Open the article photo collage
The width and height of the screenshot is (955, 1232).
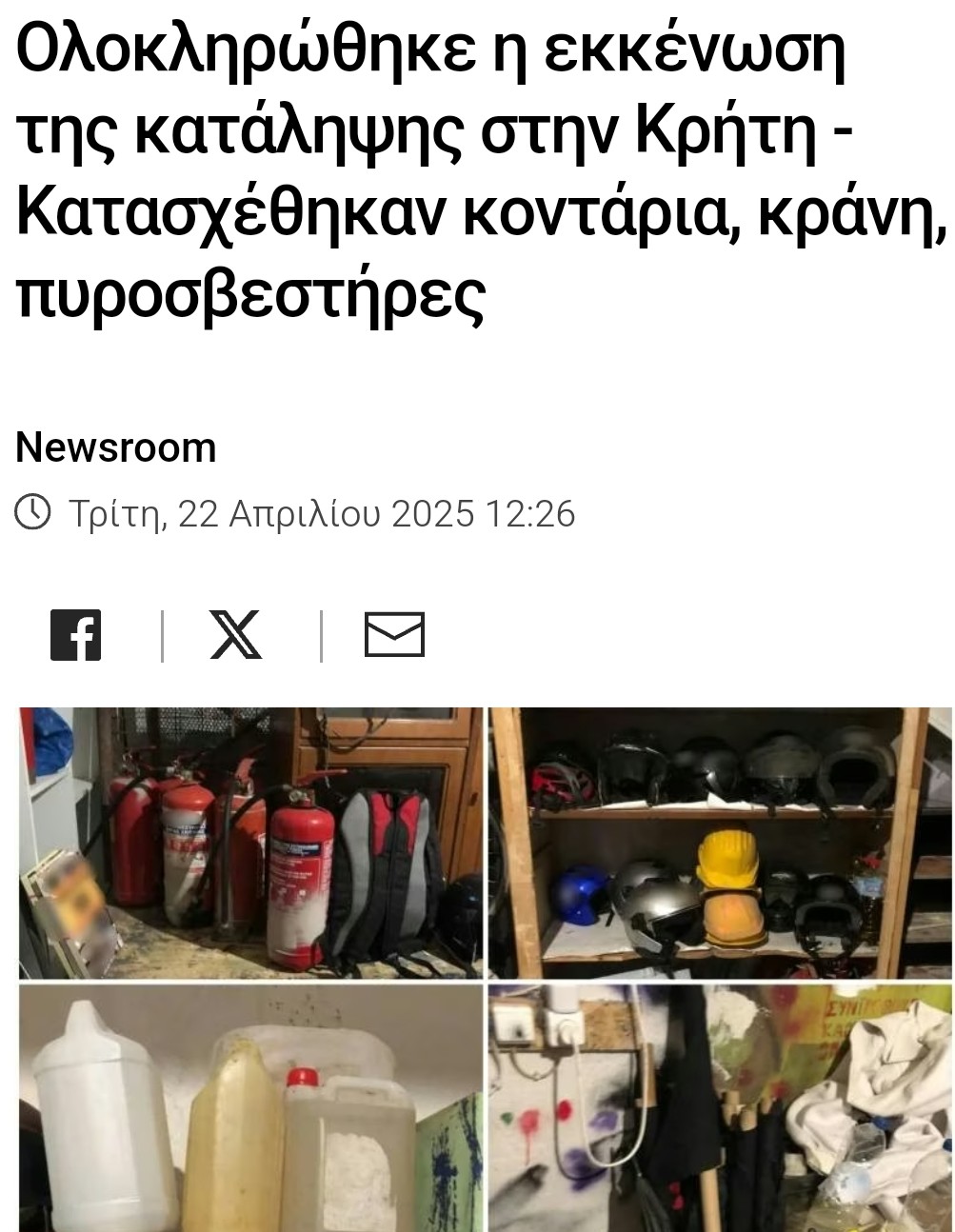pos(486,966)
